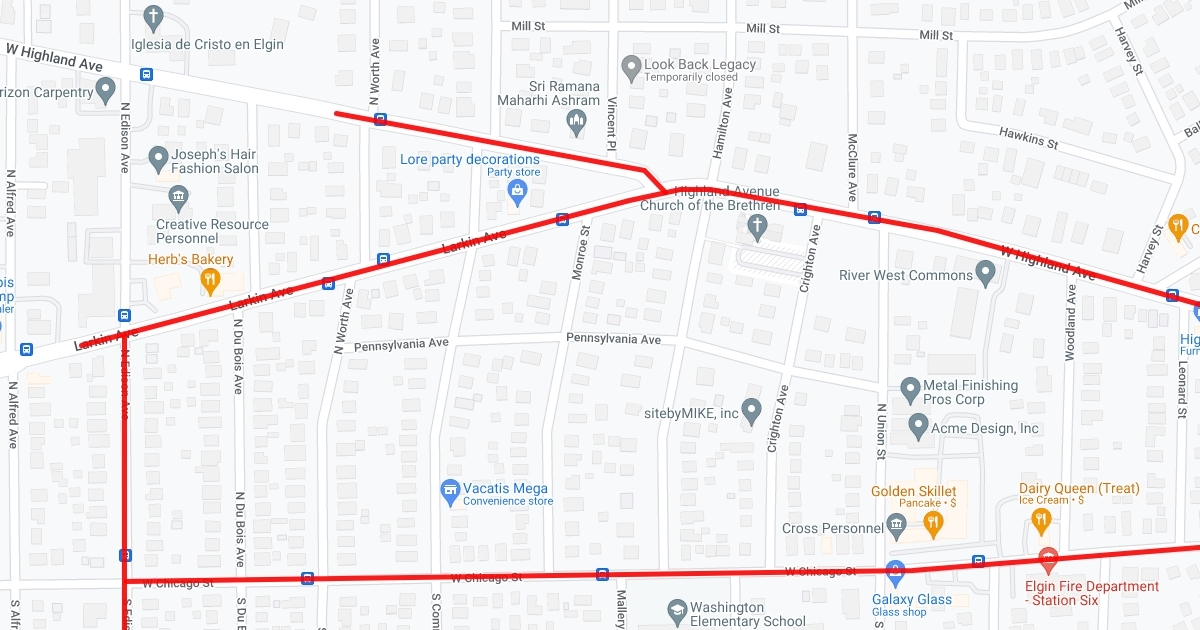The width and height of the screenshot is (1200, 630).
Task: Tap the Vacatis Mega convenience store pin
Action: [449, 491]
